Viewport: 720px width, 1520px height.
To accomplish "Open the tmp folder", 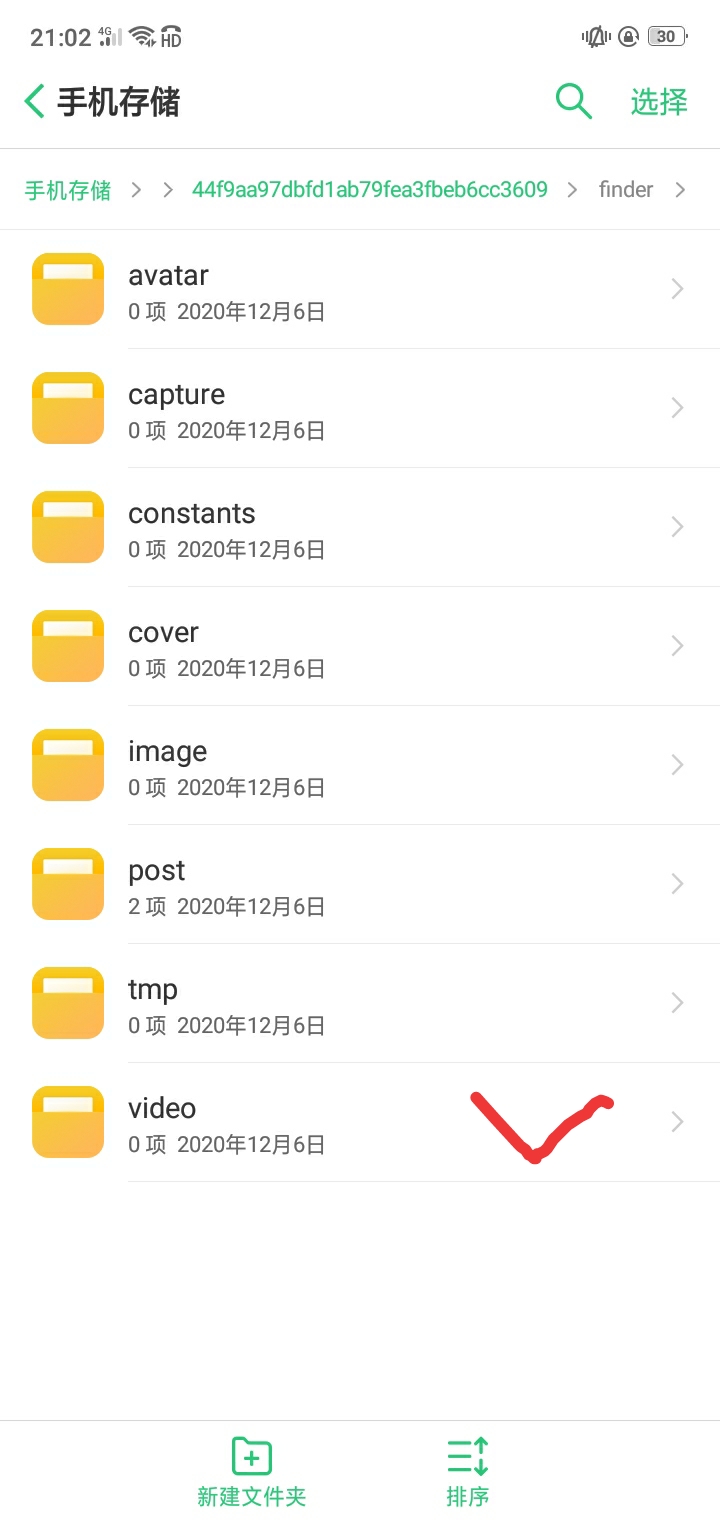I will (360, 1003).
